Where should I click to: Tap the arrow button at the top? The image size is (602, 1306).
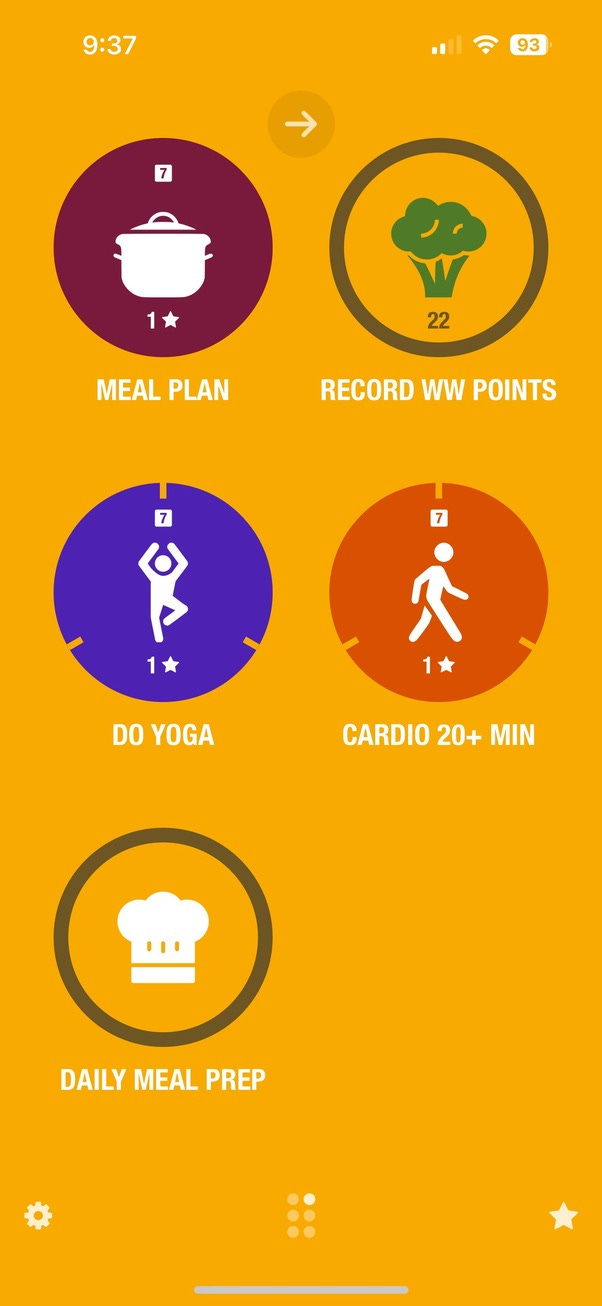pyautogui.click(x=301, y=124)
